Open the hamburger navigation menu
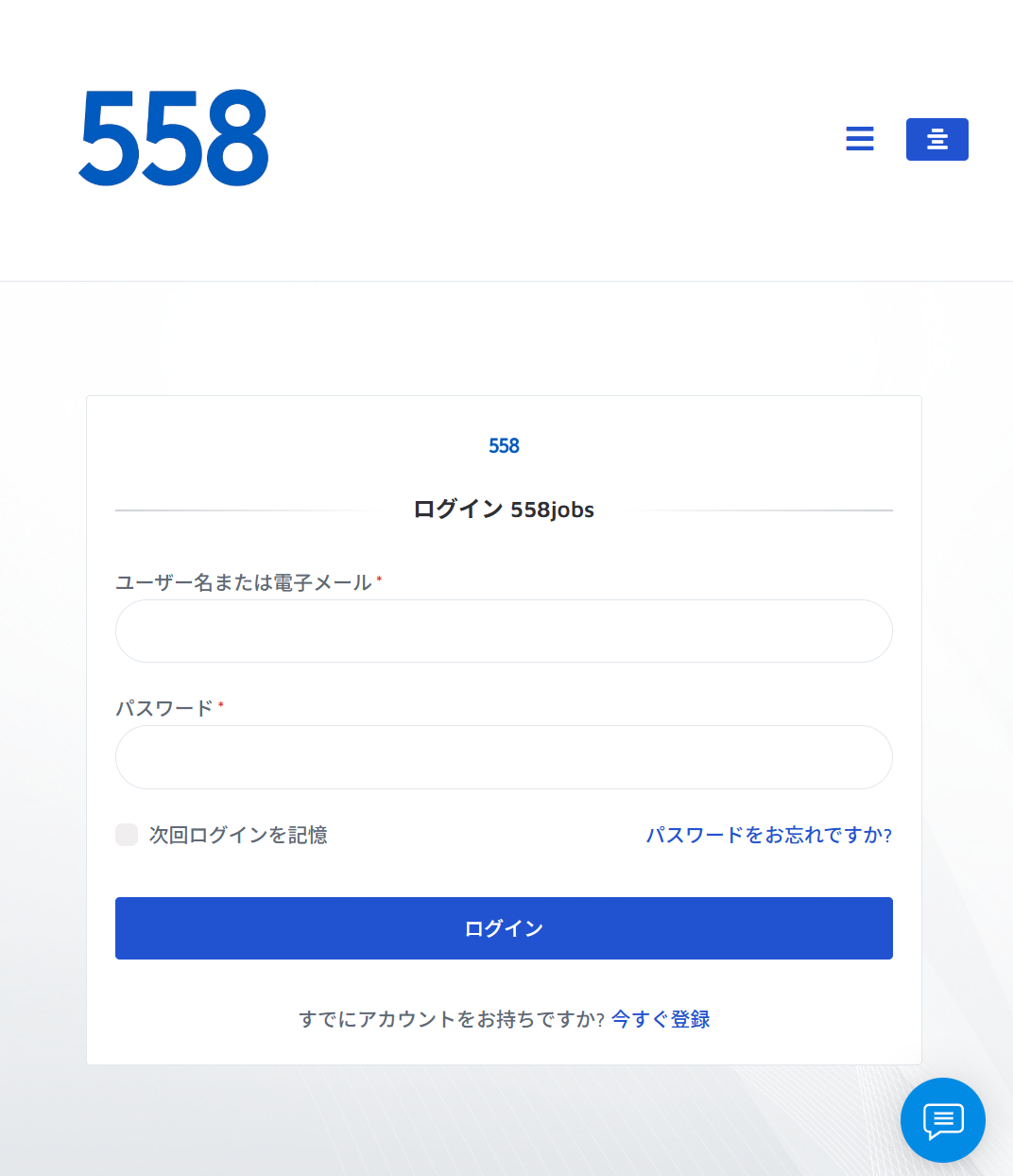Image resolution: width=1013 pixels, height=1176 pixels. click(859, 139)
